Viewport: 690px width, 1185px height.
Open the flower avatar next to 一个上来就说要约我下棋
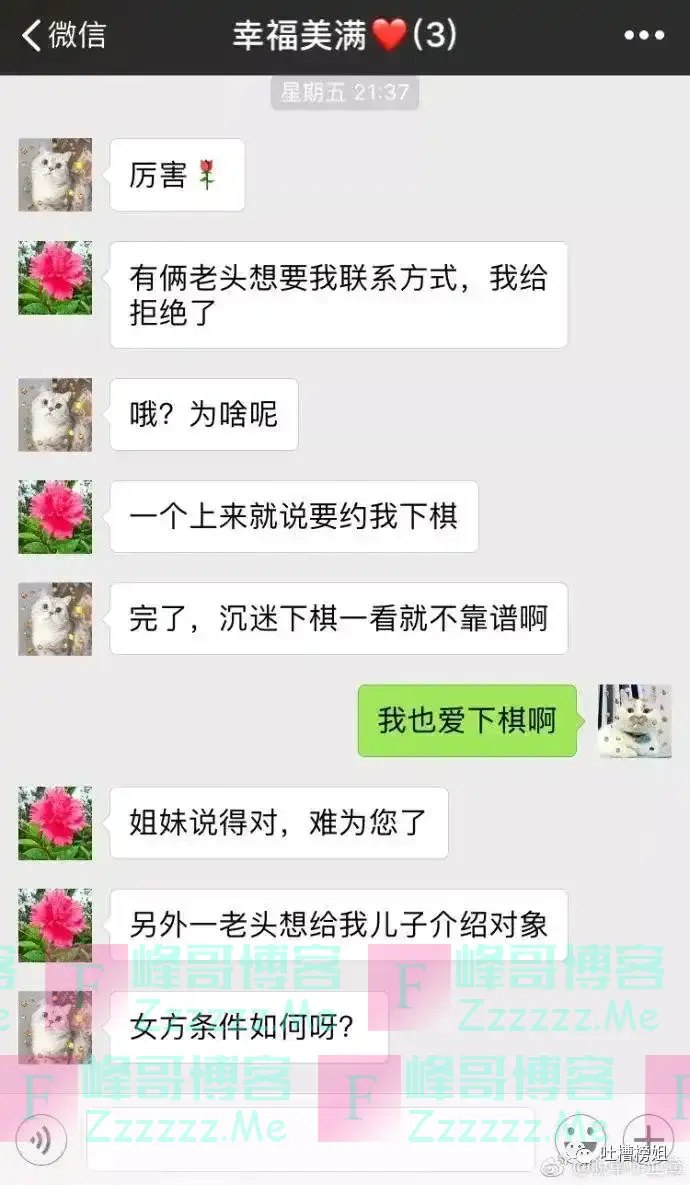(55, 517)
